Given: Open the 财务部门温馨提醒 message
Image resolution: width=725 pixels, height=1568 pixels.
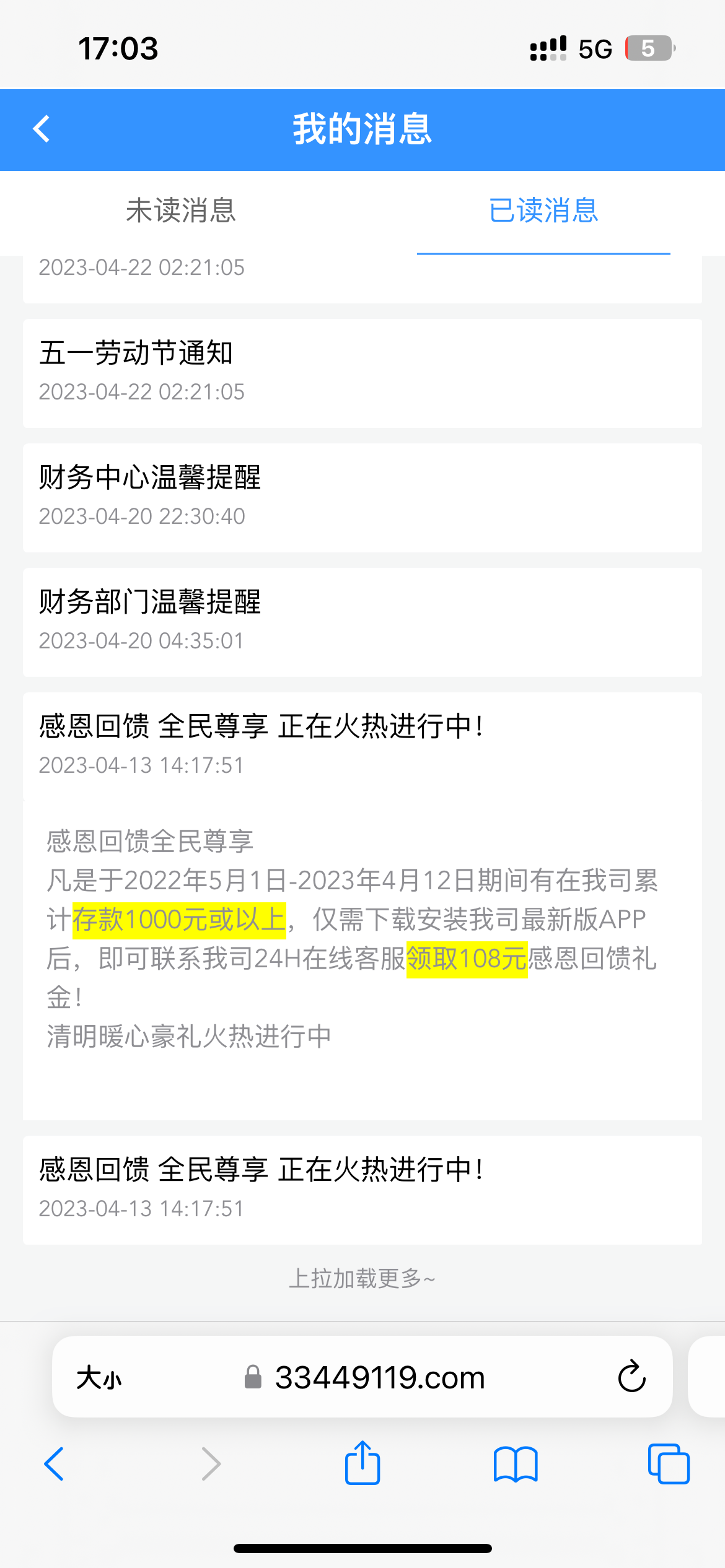Looking at the screenshot, I should (x=362, y=620).
